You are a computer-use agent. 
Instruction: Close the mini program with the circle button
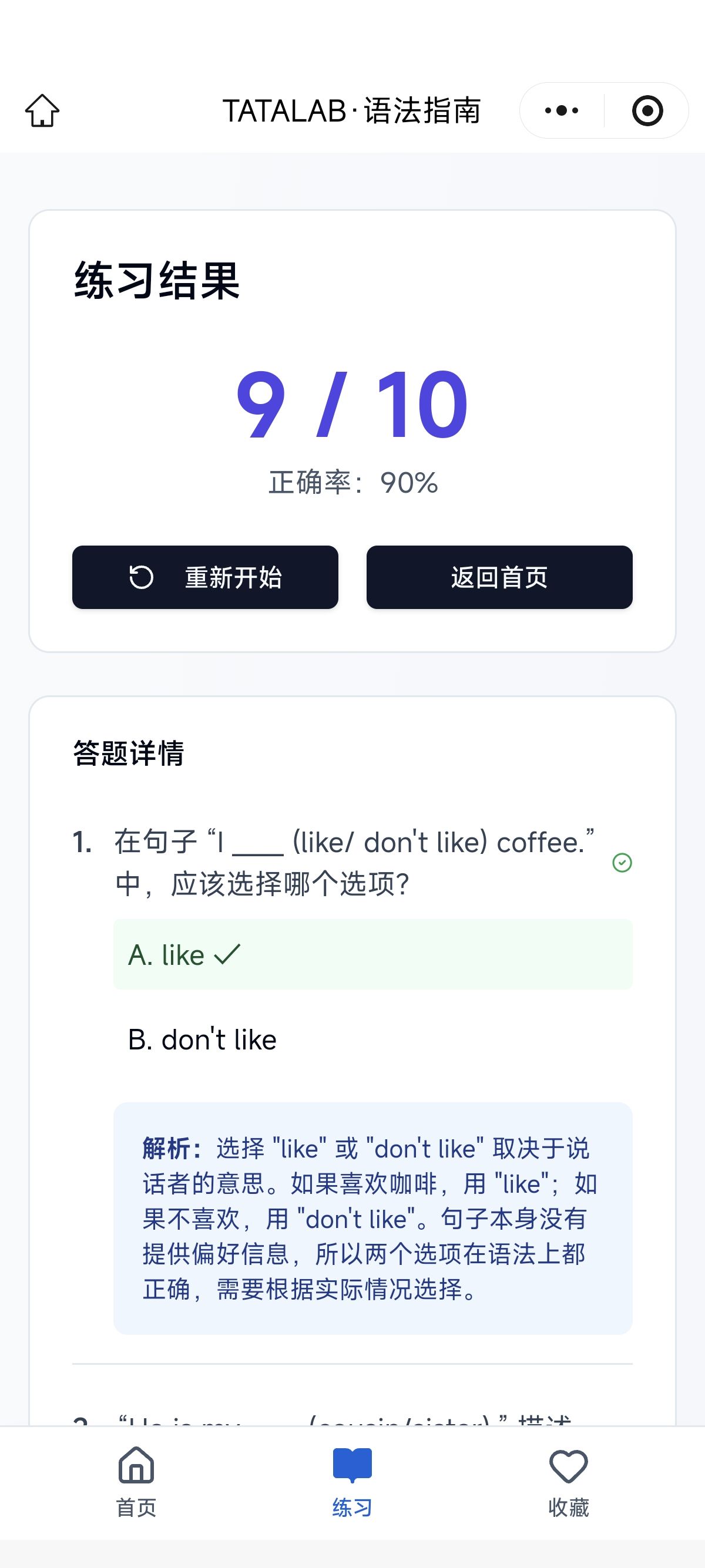(x=647, y=111)
